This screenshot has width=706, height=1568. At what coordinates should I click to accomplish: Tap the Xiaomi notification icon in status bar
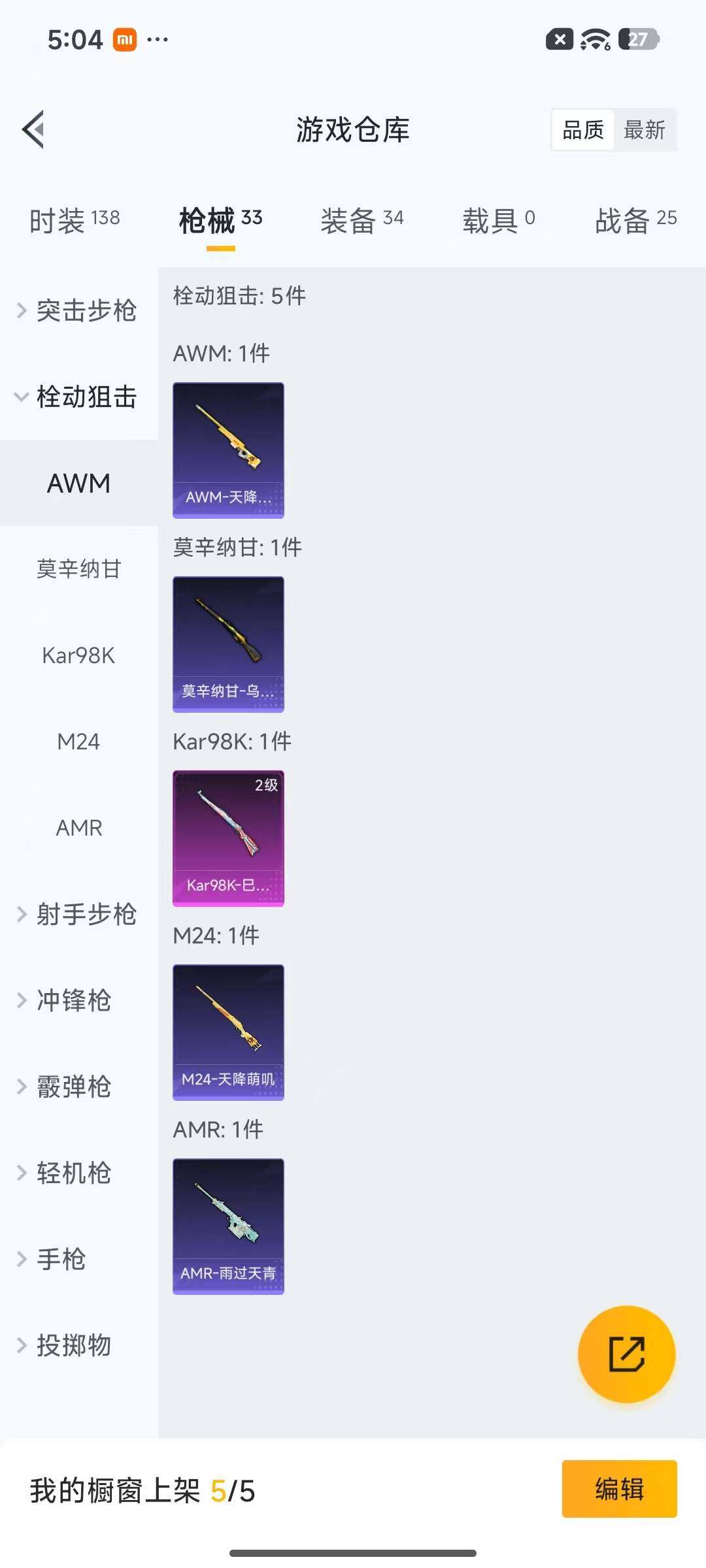pyautogui.click(x=124, y=39)
